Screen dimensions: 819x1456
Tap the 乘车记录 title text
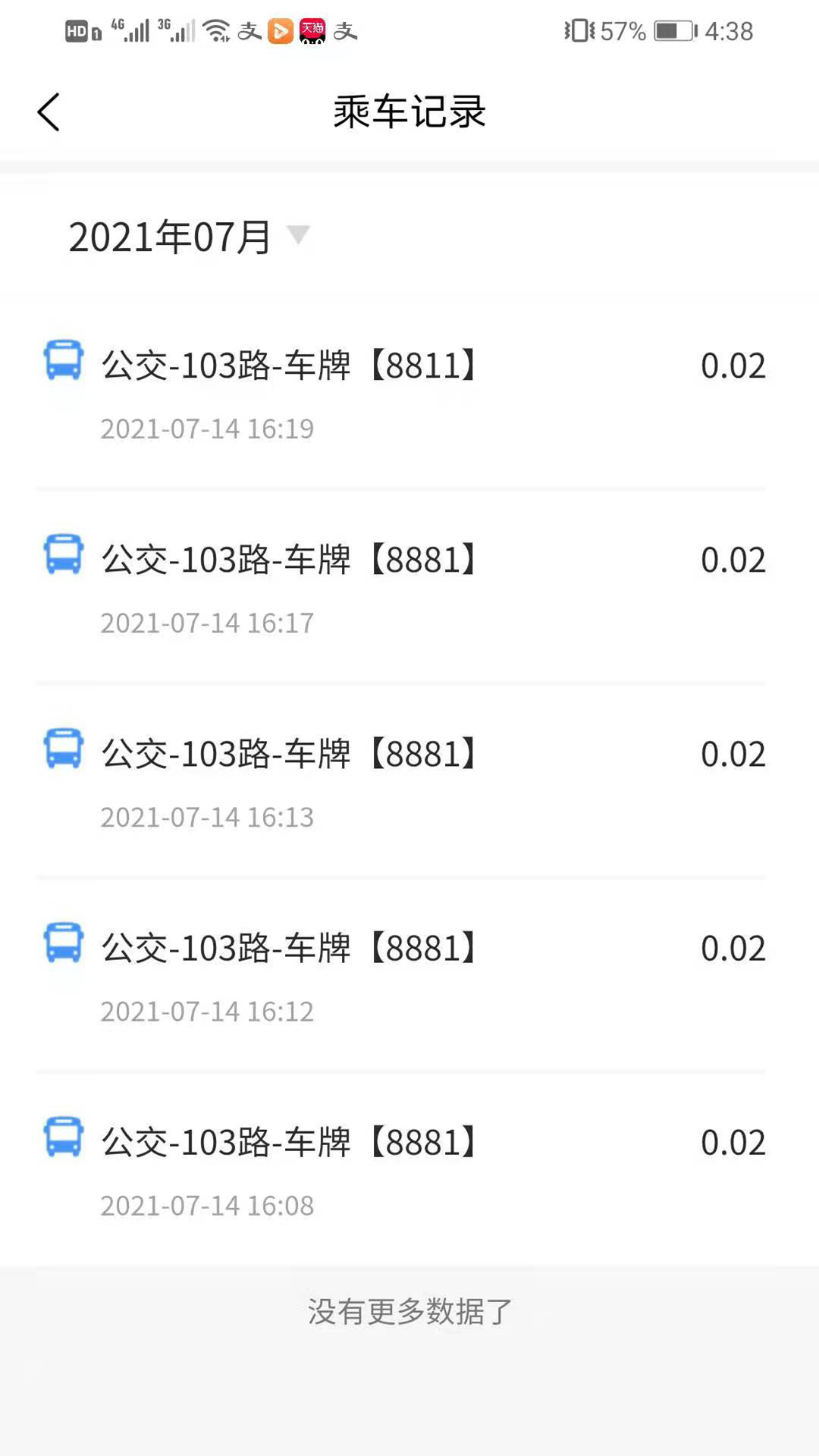409,111
